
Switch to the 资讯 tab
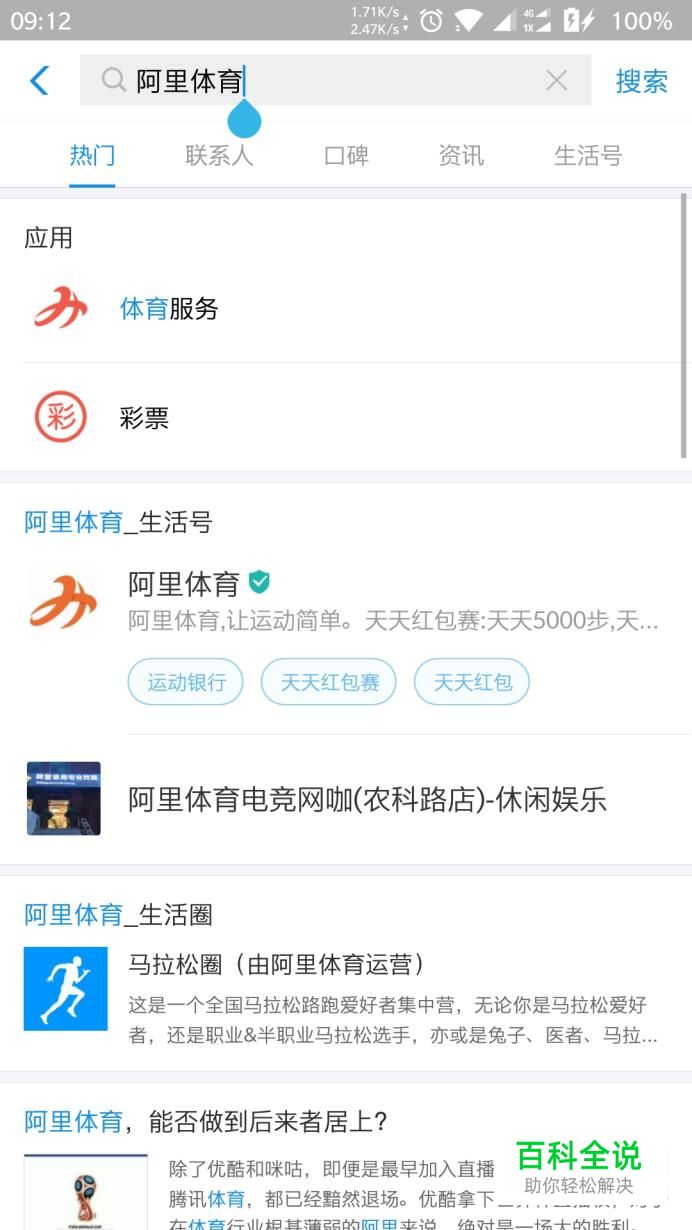click(461, 155)
